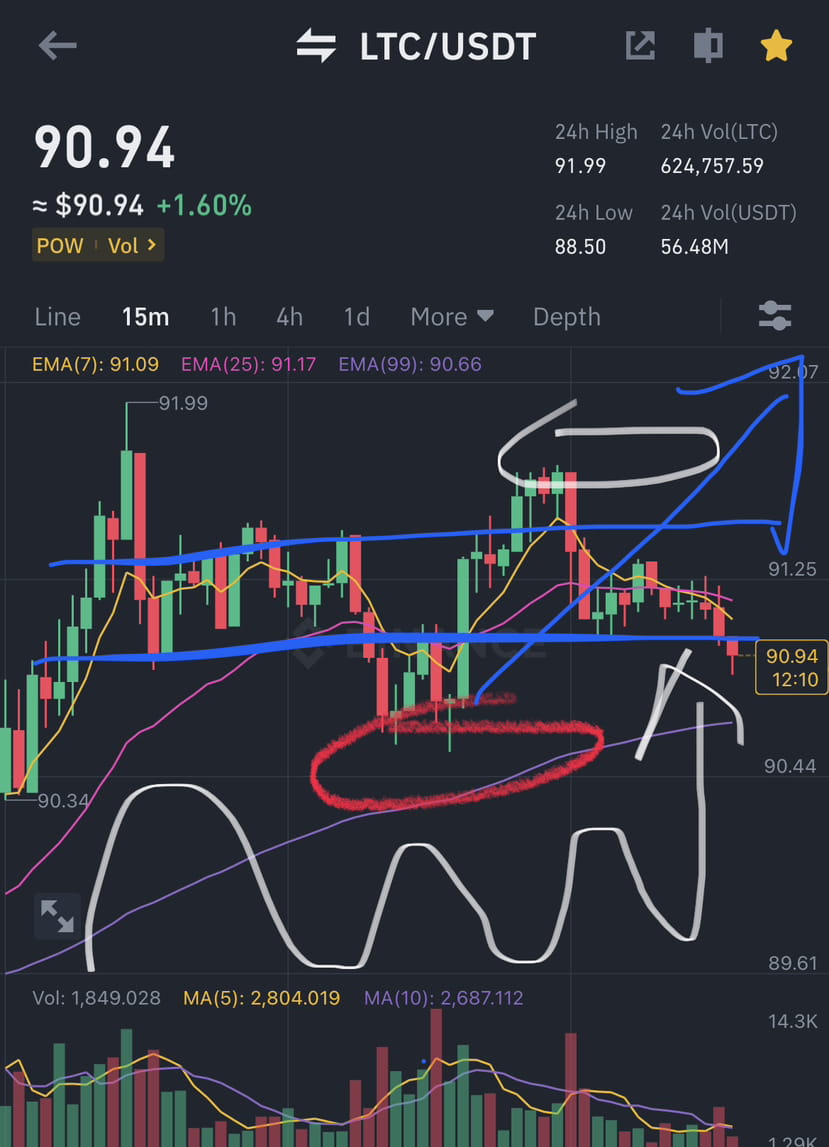Select the candlestick Line chart mode
The height and width of the screenshot is (1147, 829).
57,316
